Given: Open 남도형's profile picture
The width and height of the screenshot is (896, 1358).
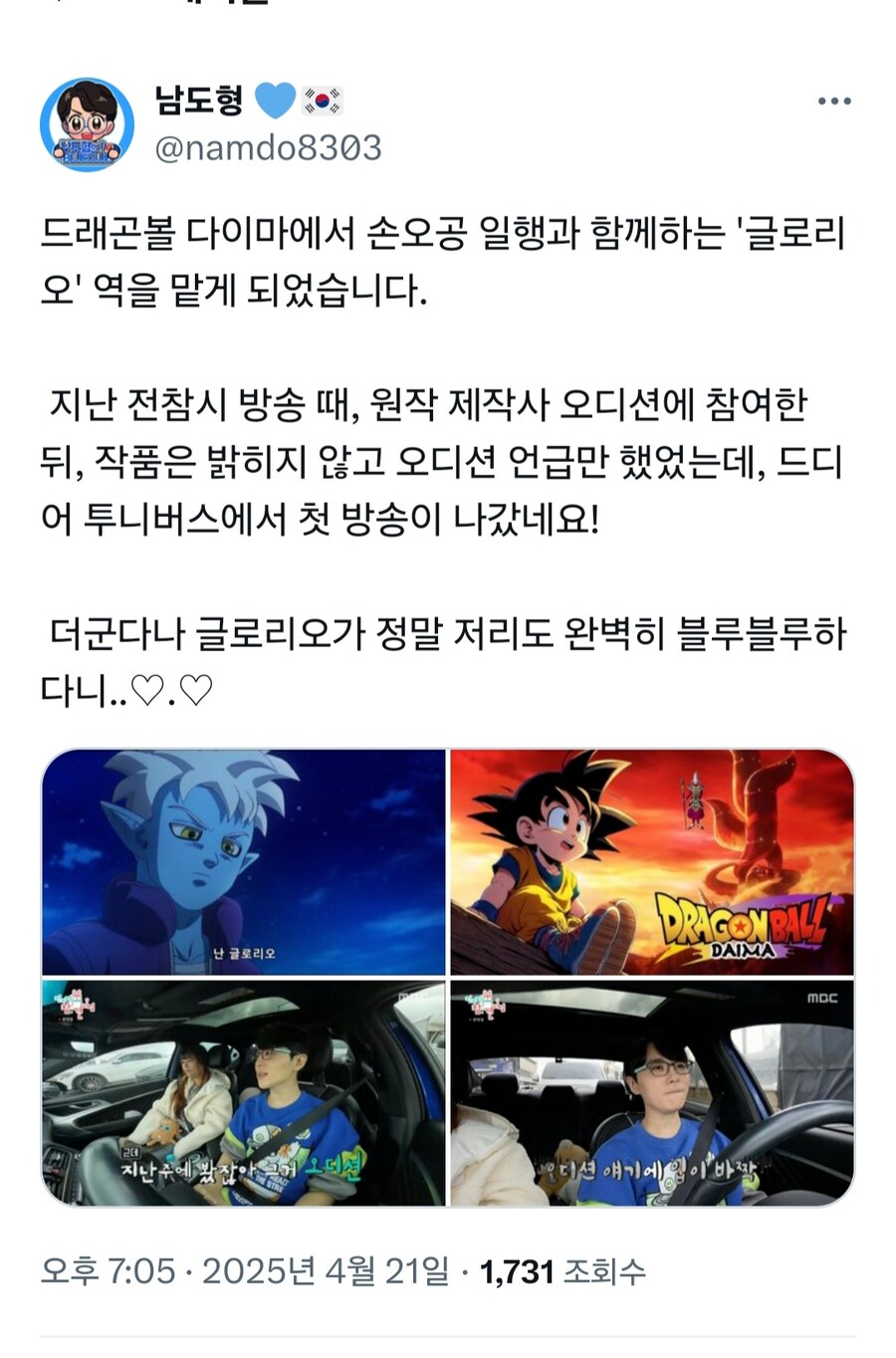Looking at the screenshot, I should click(x=87, y=124).
